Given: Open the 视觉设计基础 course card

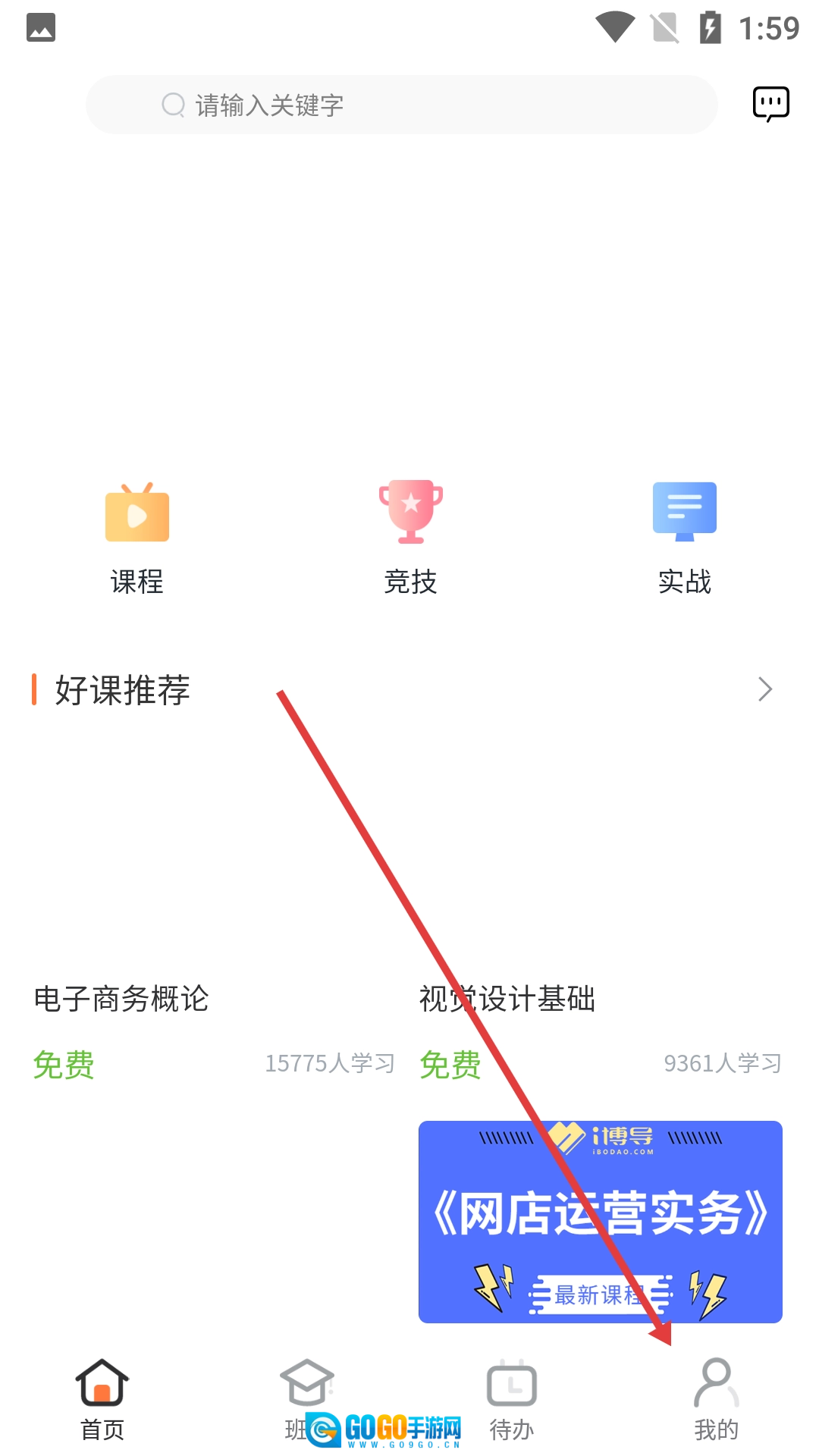Looking at the screenshot, I should coord(507,999).
